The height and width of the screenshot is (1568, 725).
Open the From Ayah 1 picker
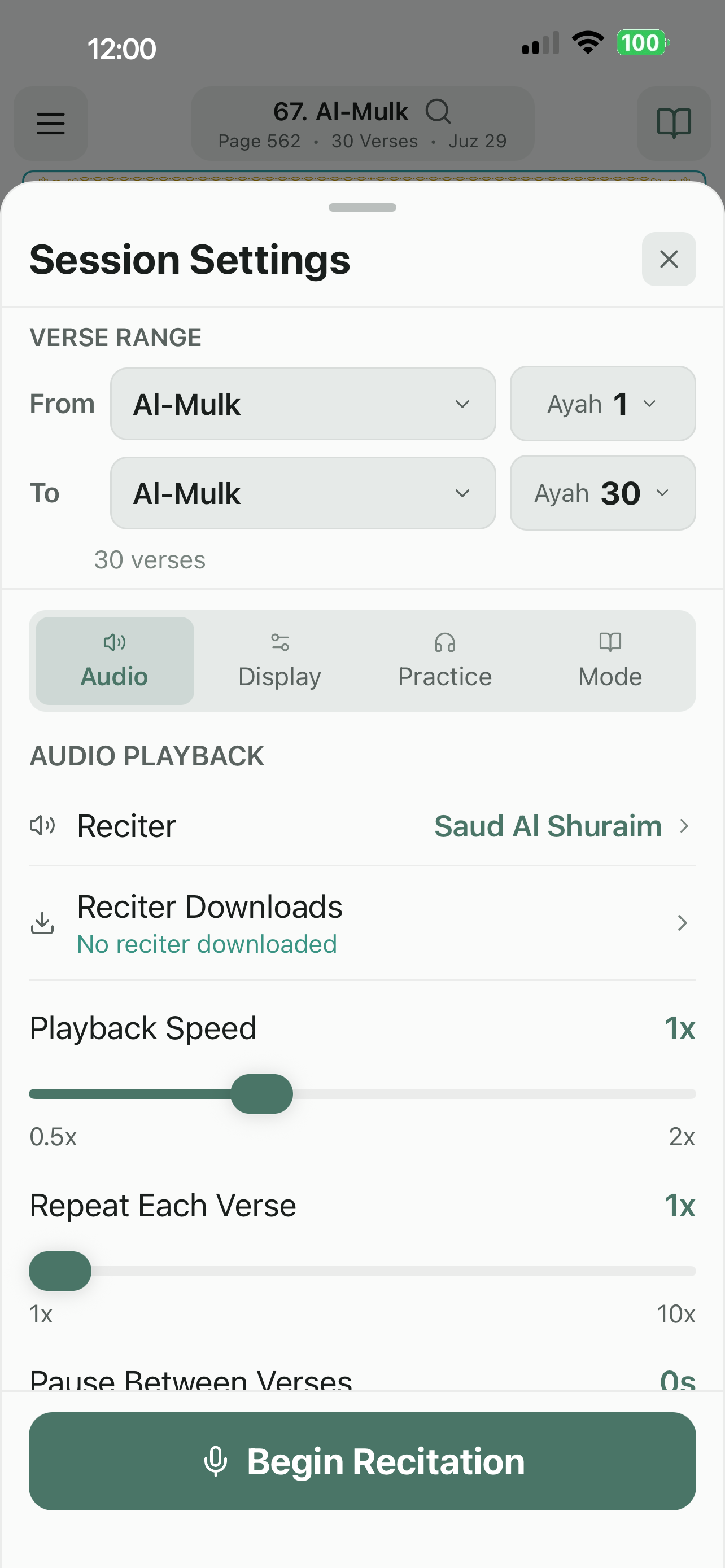tap(602, 404)
